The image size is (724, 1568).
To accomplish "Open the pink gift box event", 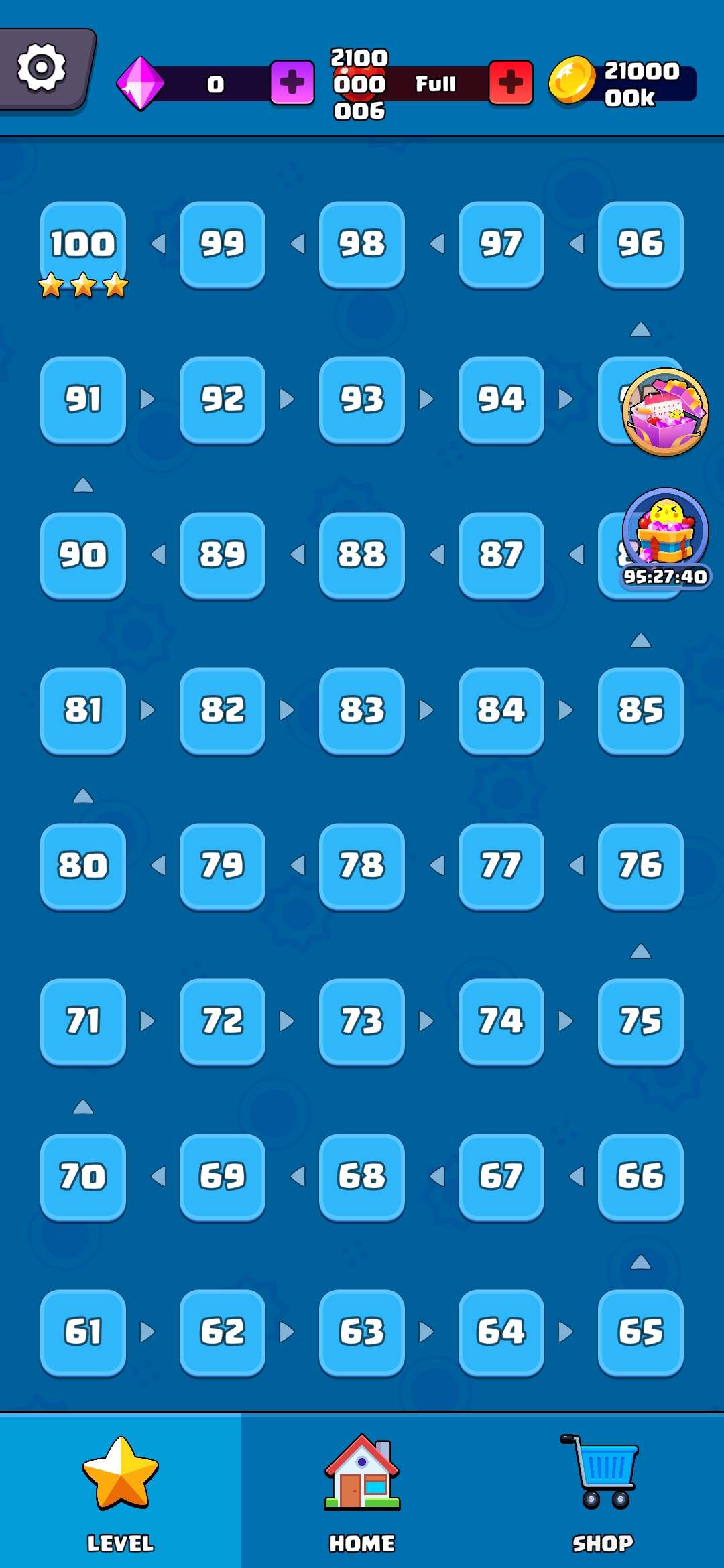I will [x=665, y=411].
